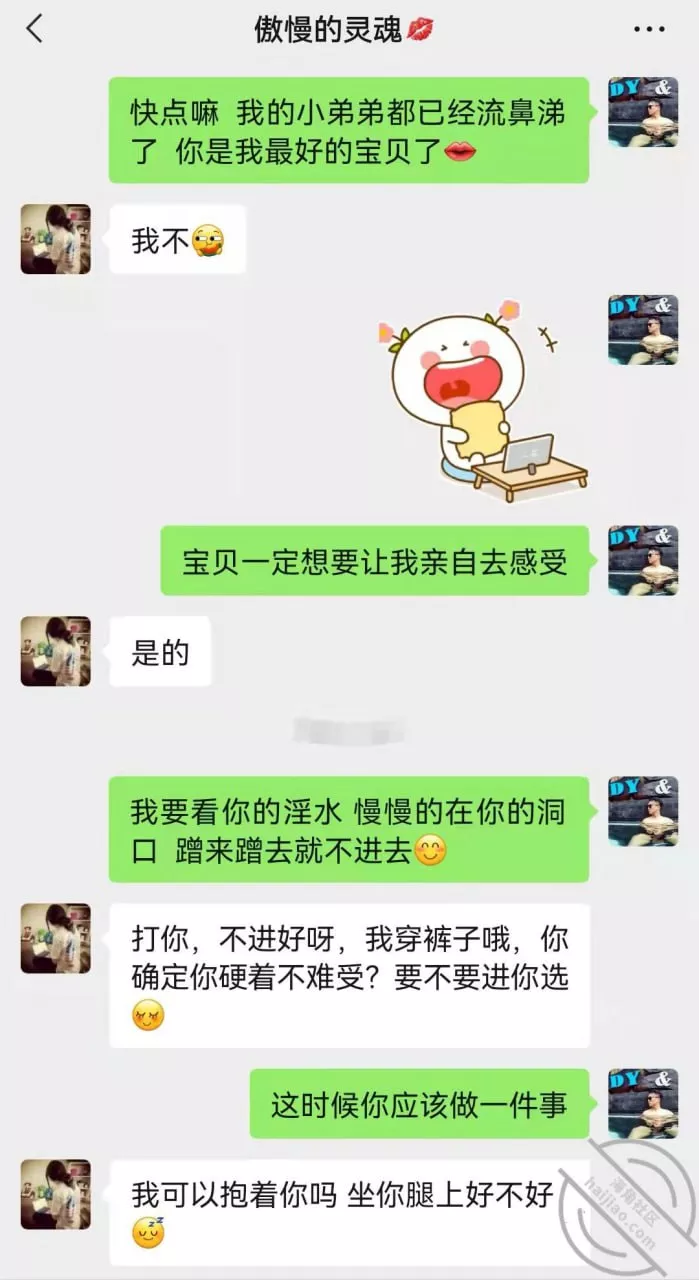Open own avatar beside 这时候你应该做一件事 message

(643, 1103)
